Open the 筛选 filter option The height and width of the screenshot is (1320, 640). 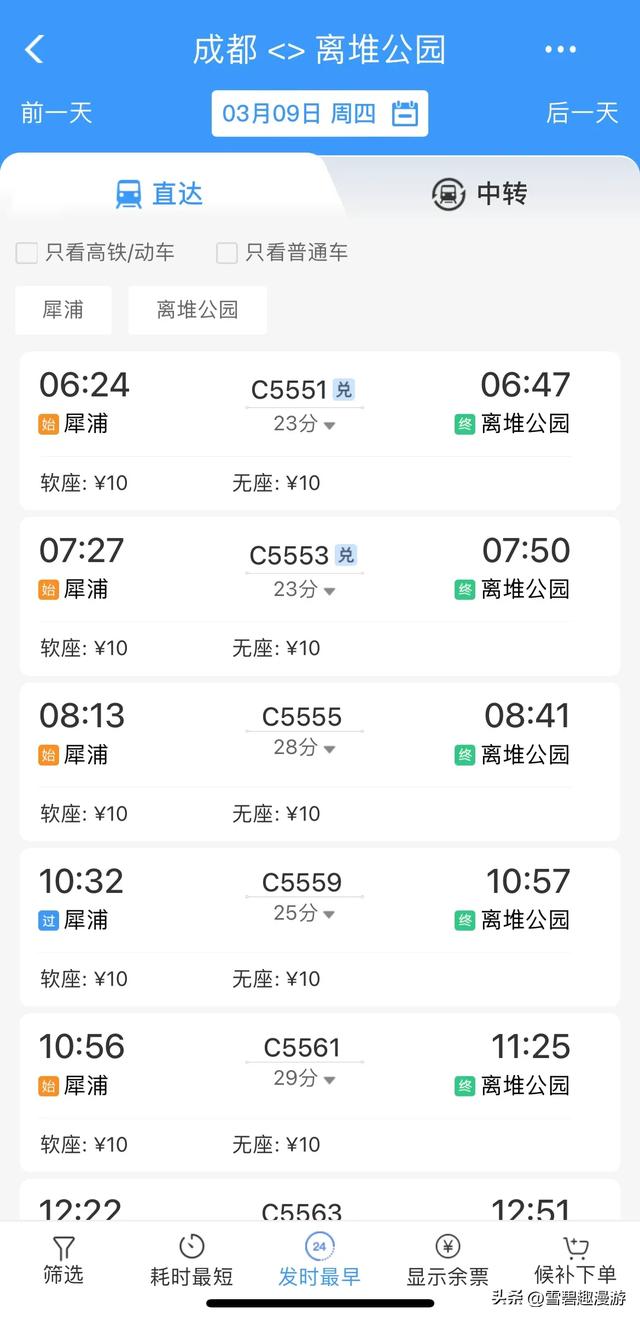tap(63, 1260)
